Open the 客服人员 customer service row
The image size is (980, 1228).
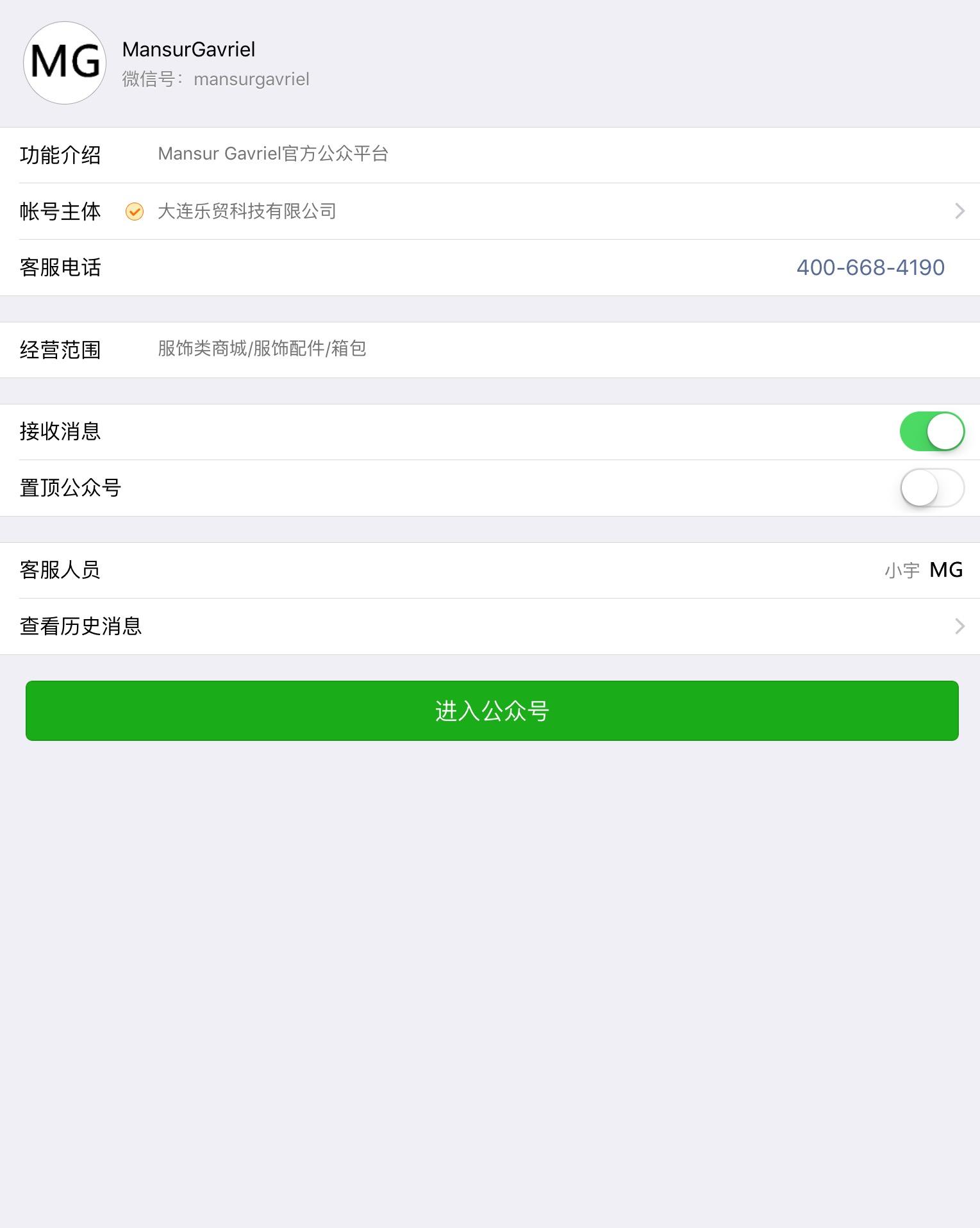490,570
